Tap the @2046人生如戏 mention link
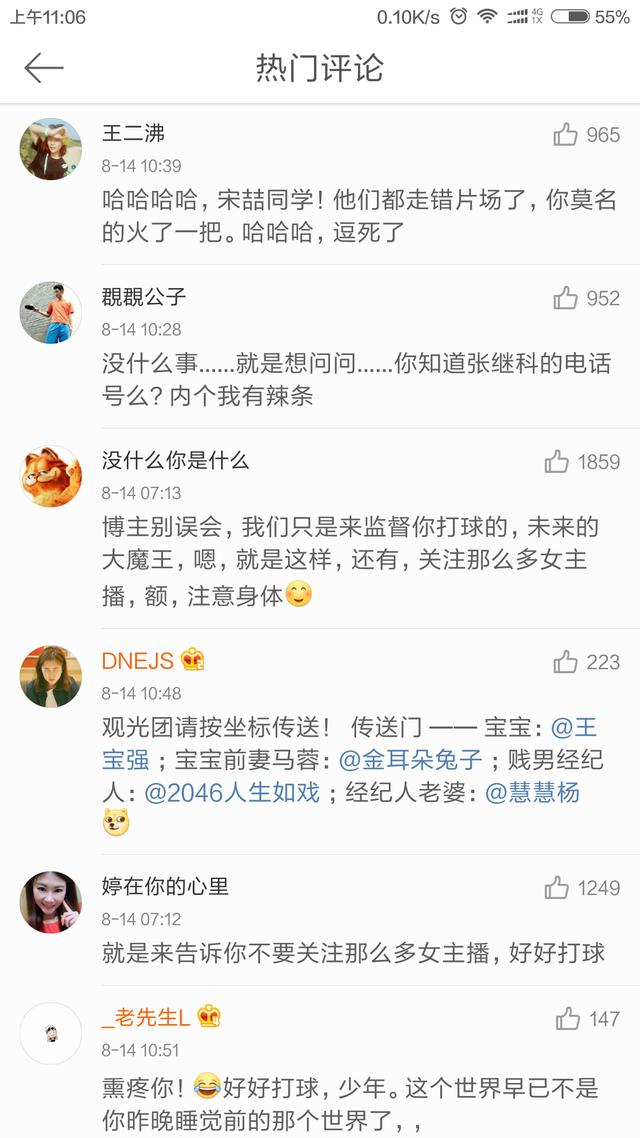Image resolution: width=640 pixels, height=1138 pixels. tap(232, 793)
